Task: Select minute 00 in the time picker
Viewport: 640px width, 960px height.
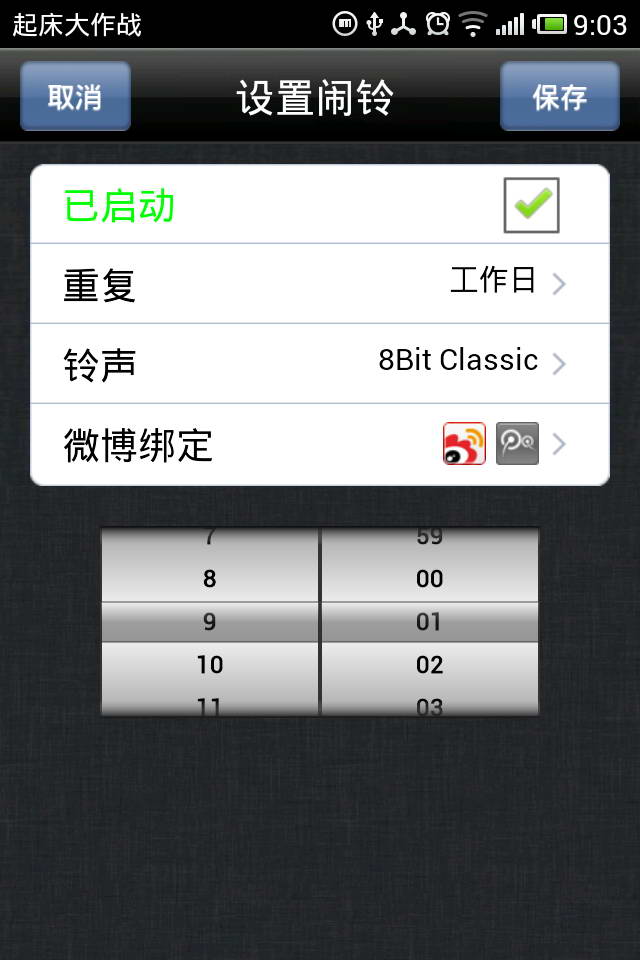Action: pyautogui.click(x=429, y=579)
